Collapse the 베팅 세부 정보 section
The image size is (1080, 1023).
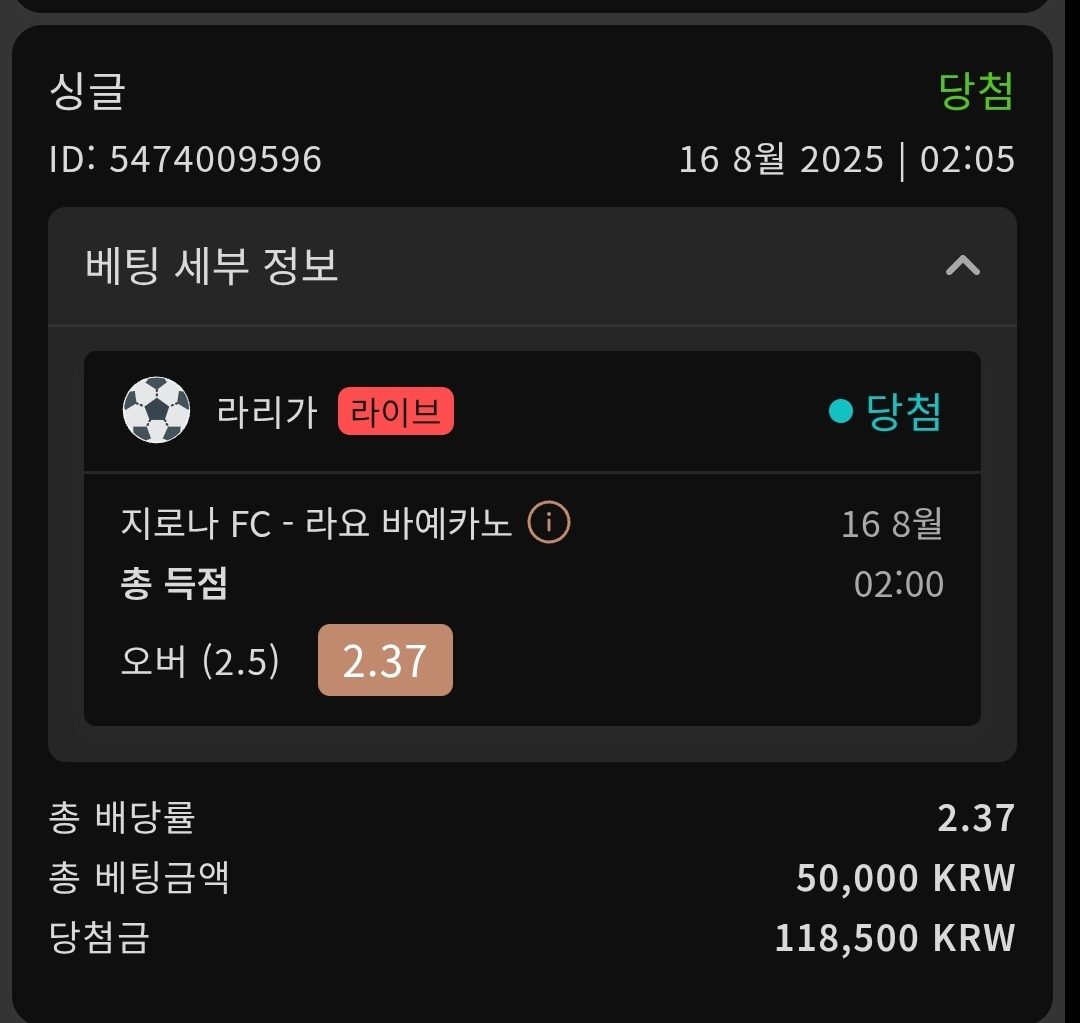[962, 266]
